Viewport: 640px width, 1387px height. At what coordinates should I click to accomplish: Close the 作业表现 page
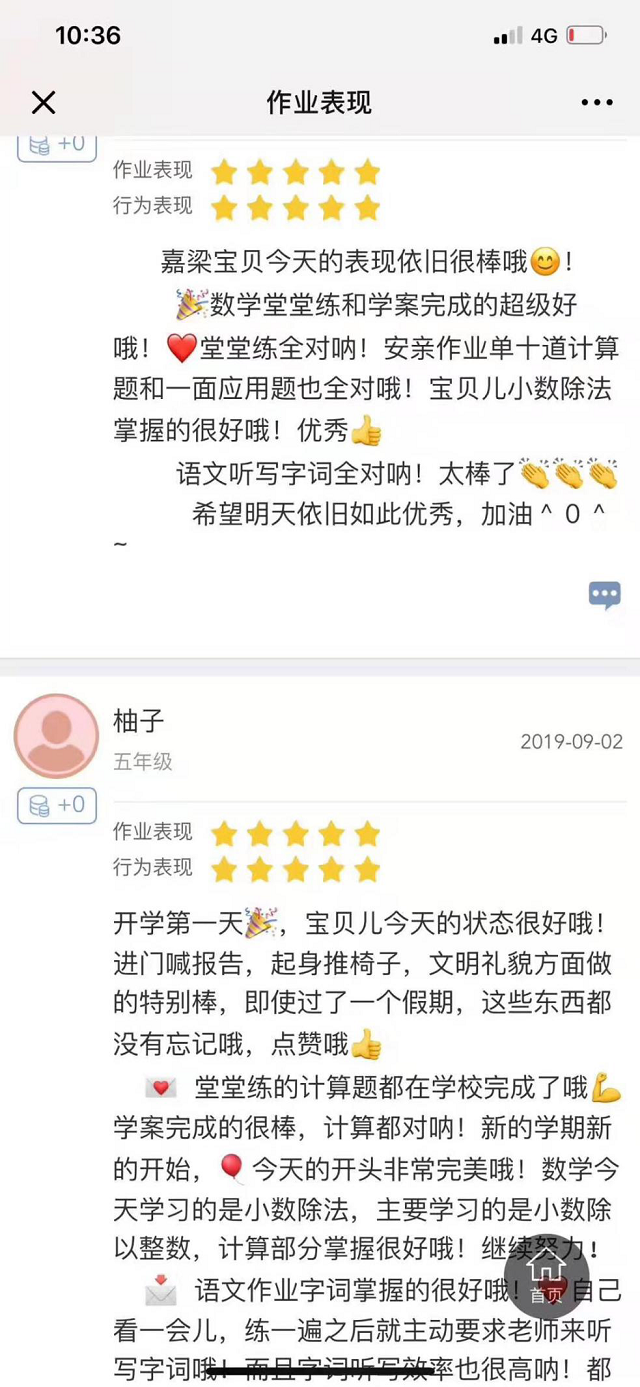coord(43,102)
